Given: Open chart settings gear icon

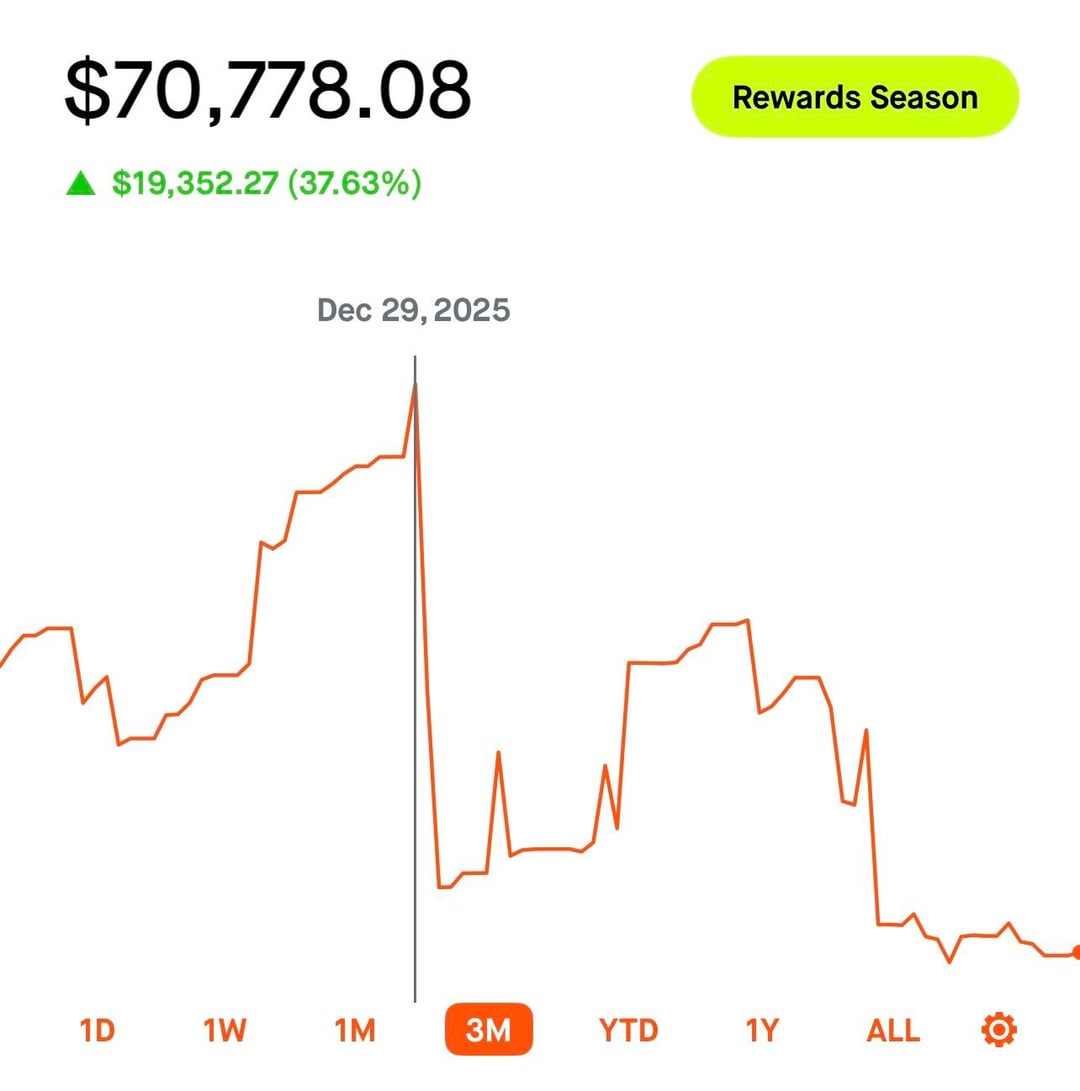Looking at the screenshot, I should click(999, 1029).
